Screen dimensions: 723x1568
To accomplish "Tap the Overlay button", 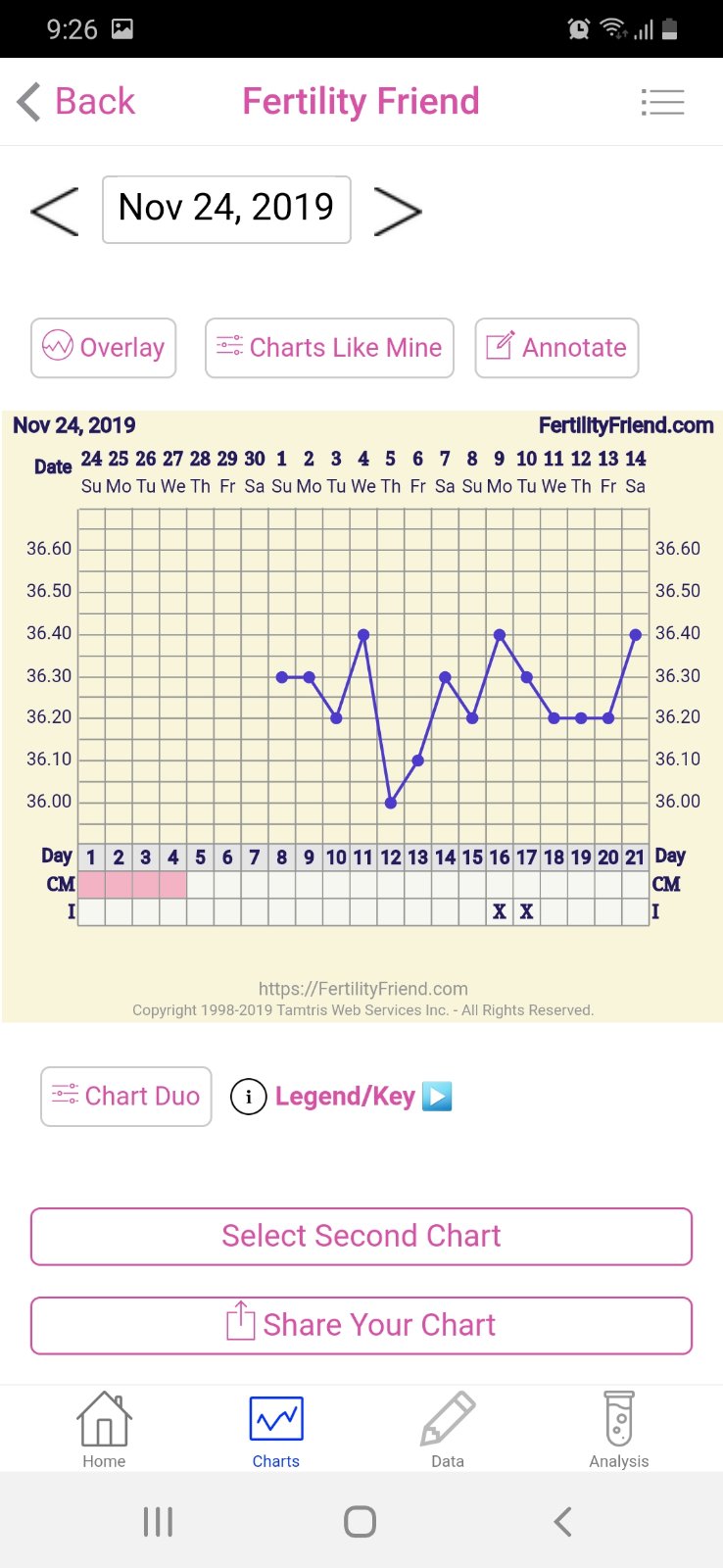I will coord(104,348).
